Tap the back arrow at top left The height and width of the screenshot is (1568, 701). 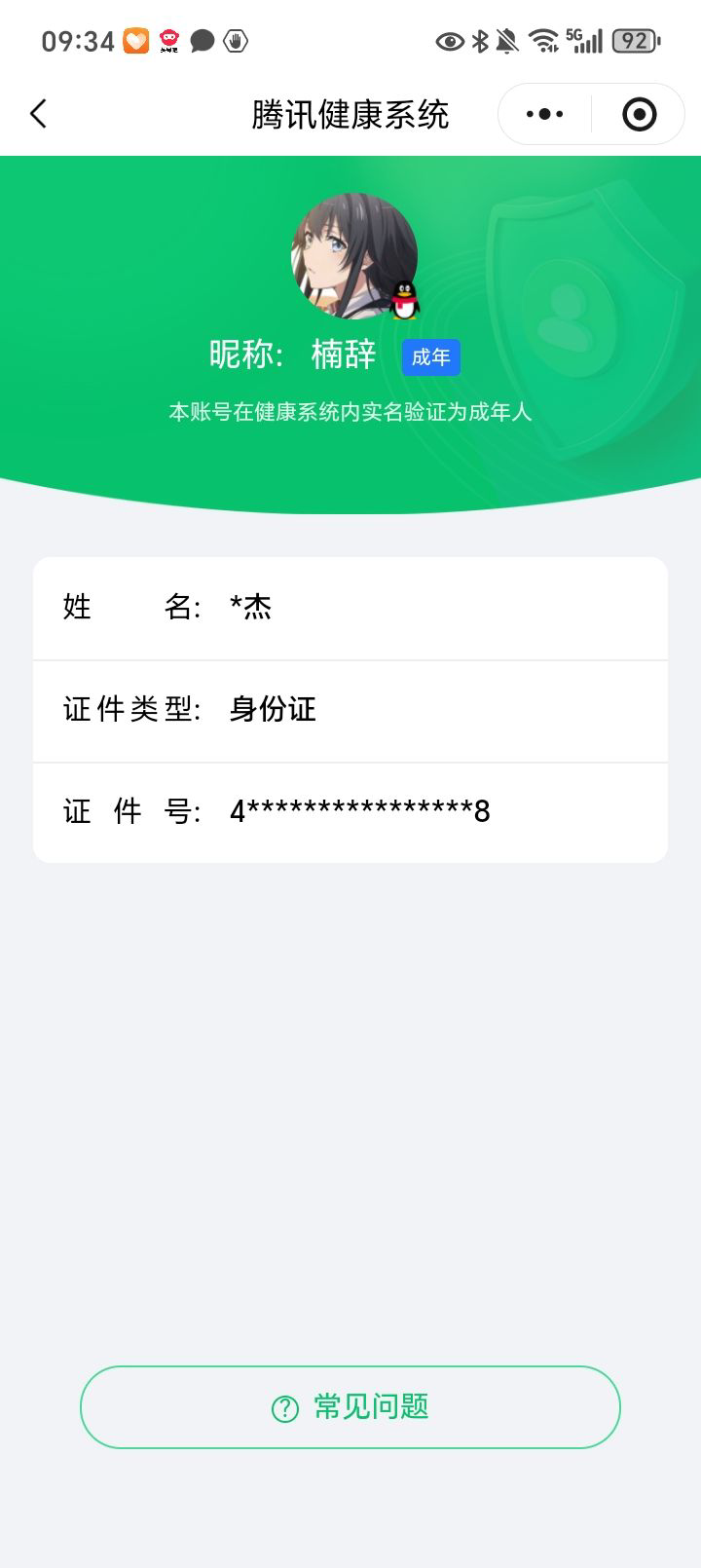[38, 114]
